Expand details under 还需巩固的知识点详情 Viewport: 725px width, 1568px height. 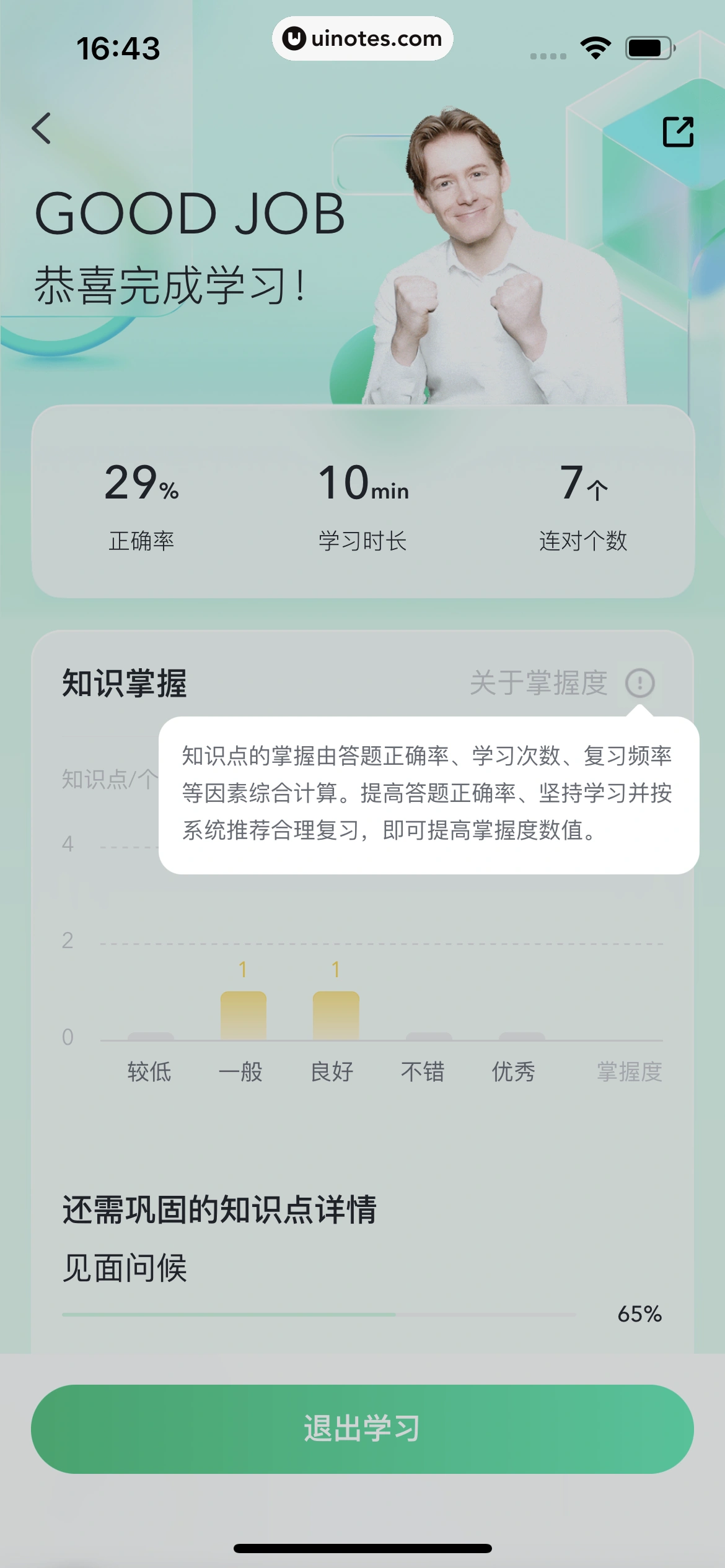point(222,1212)
